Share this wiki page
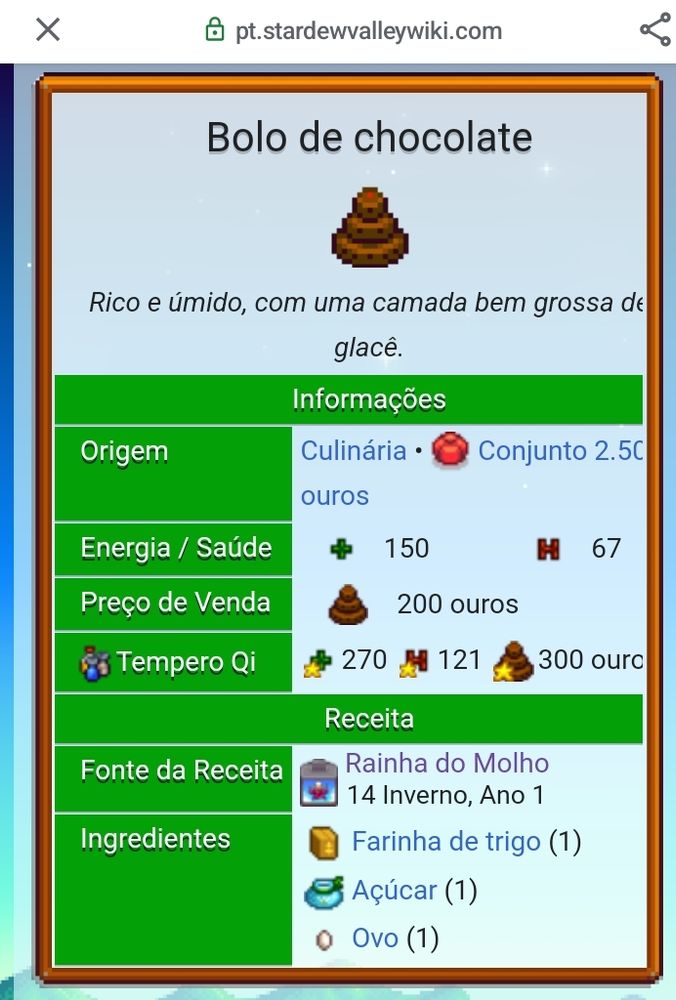676x1000 pixels. tap(655, 30)
